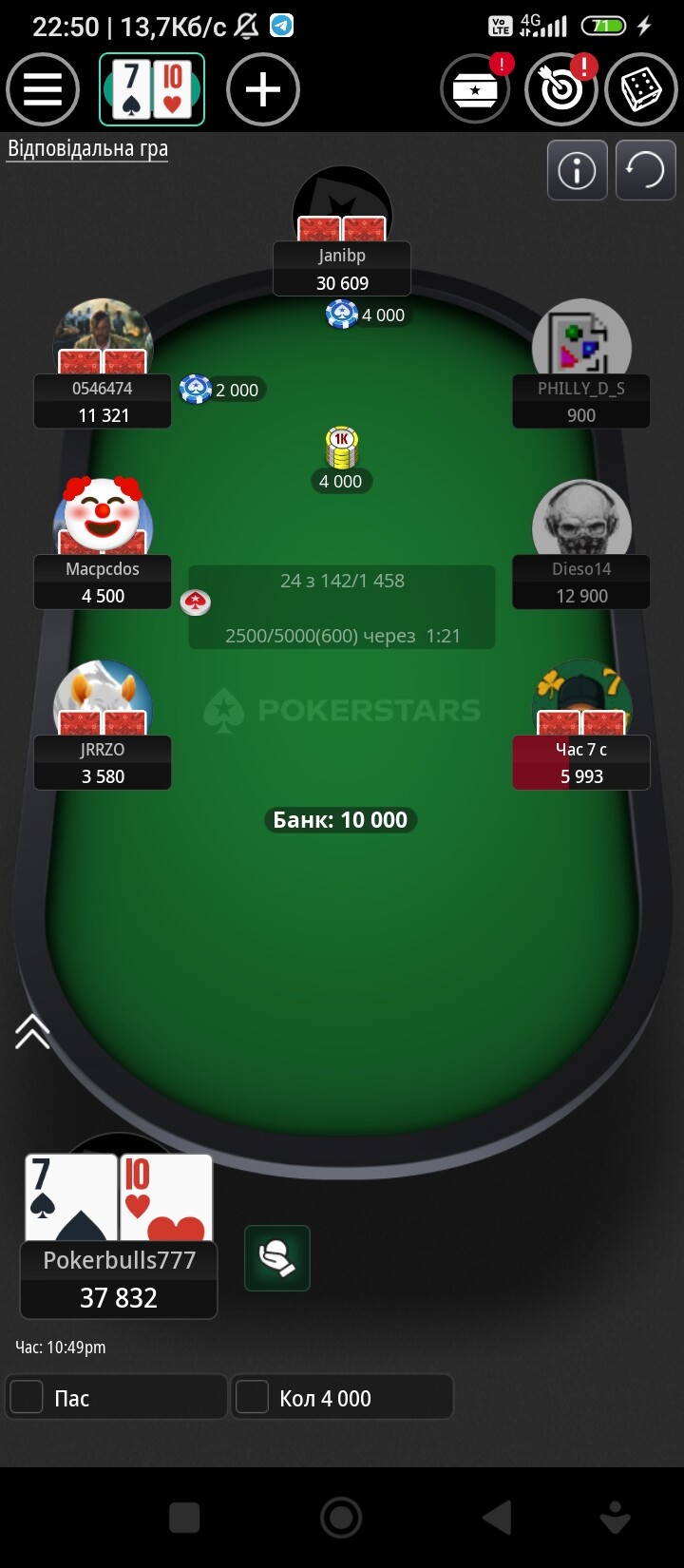Go back with system back arrow
684x1568 pixels.
point(496,1518)
